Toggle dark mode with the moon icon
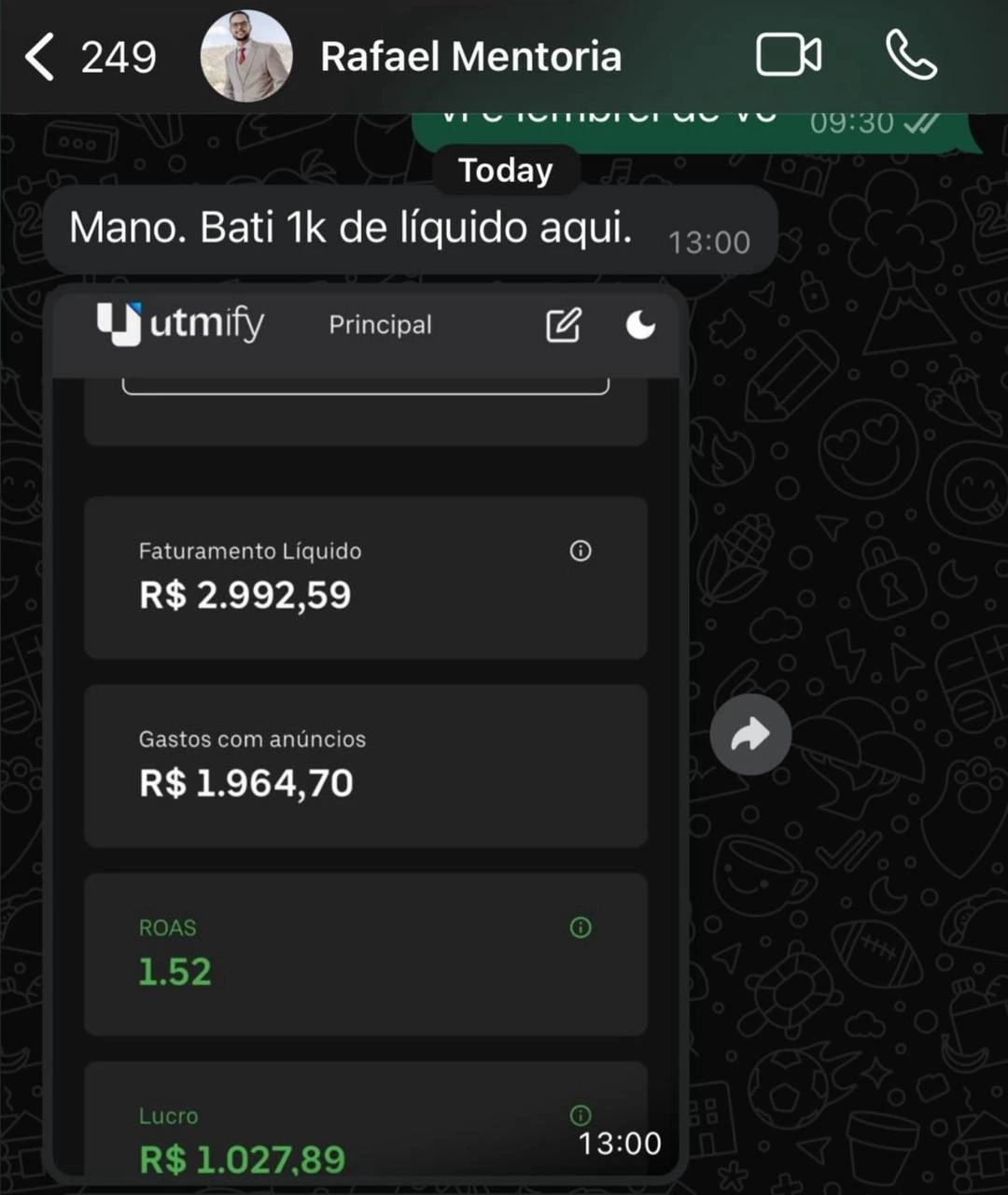The image size is (1008, 1195). coord(640,326)
